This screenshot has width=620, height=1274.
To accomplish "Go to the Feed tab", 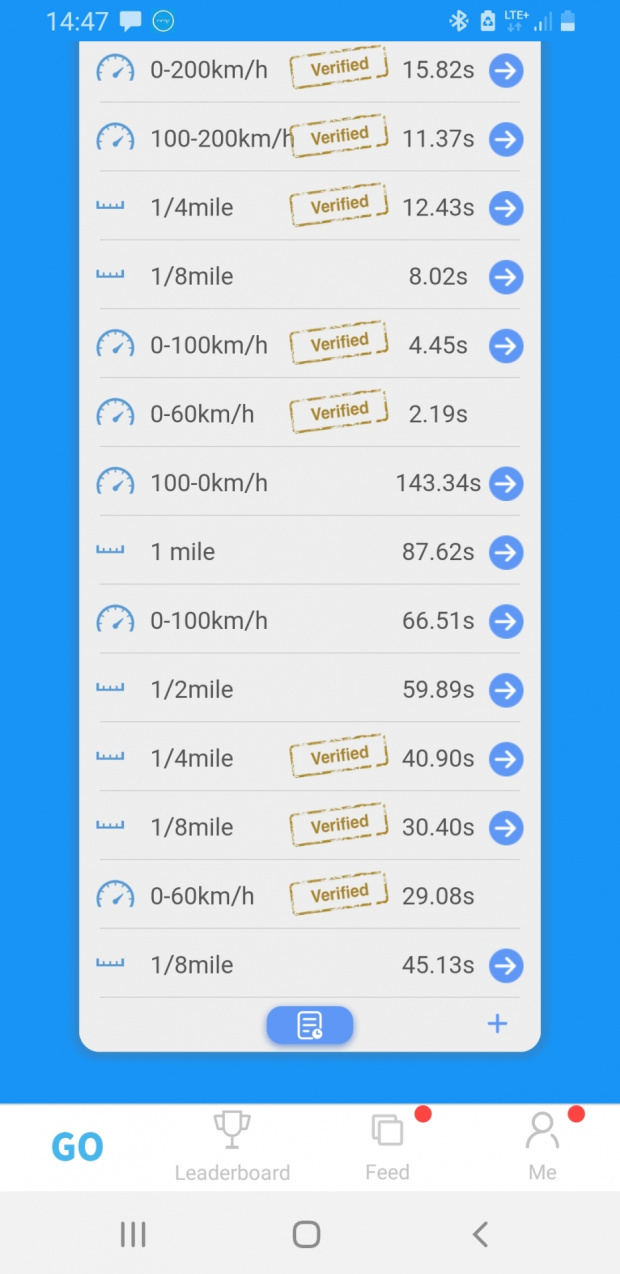I will (x=387, y=1147).
